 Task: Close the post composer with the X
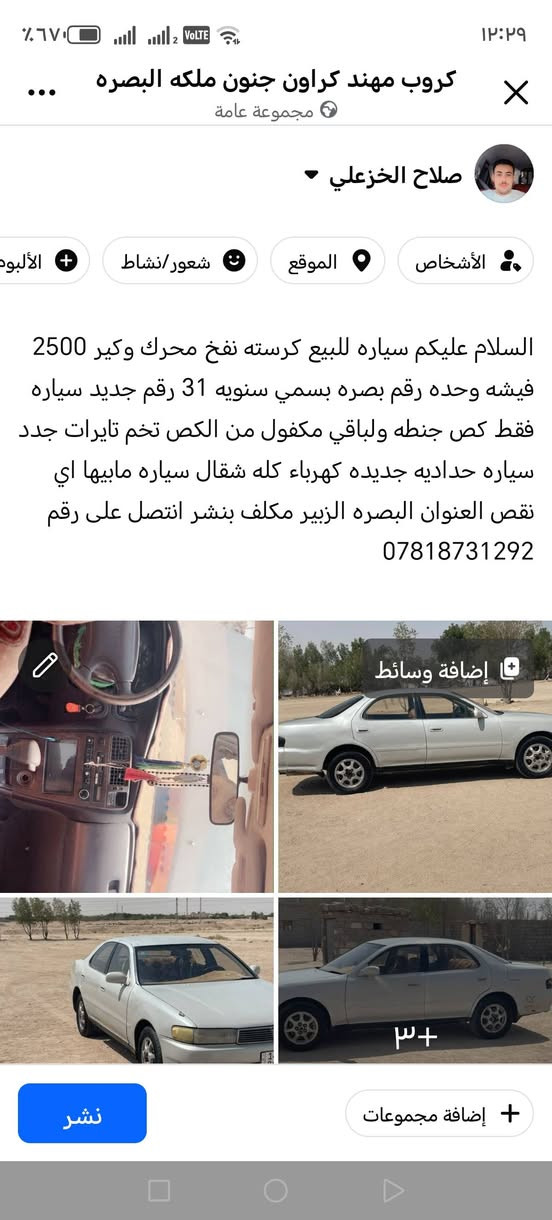pyautogui.click(x=515, y=93)
